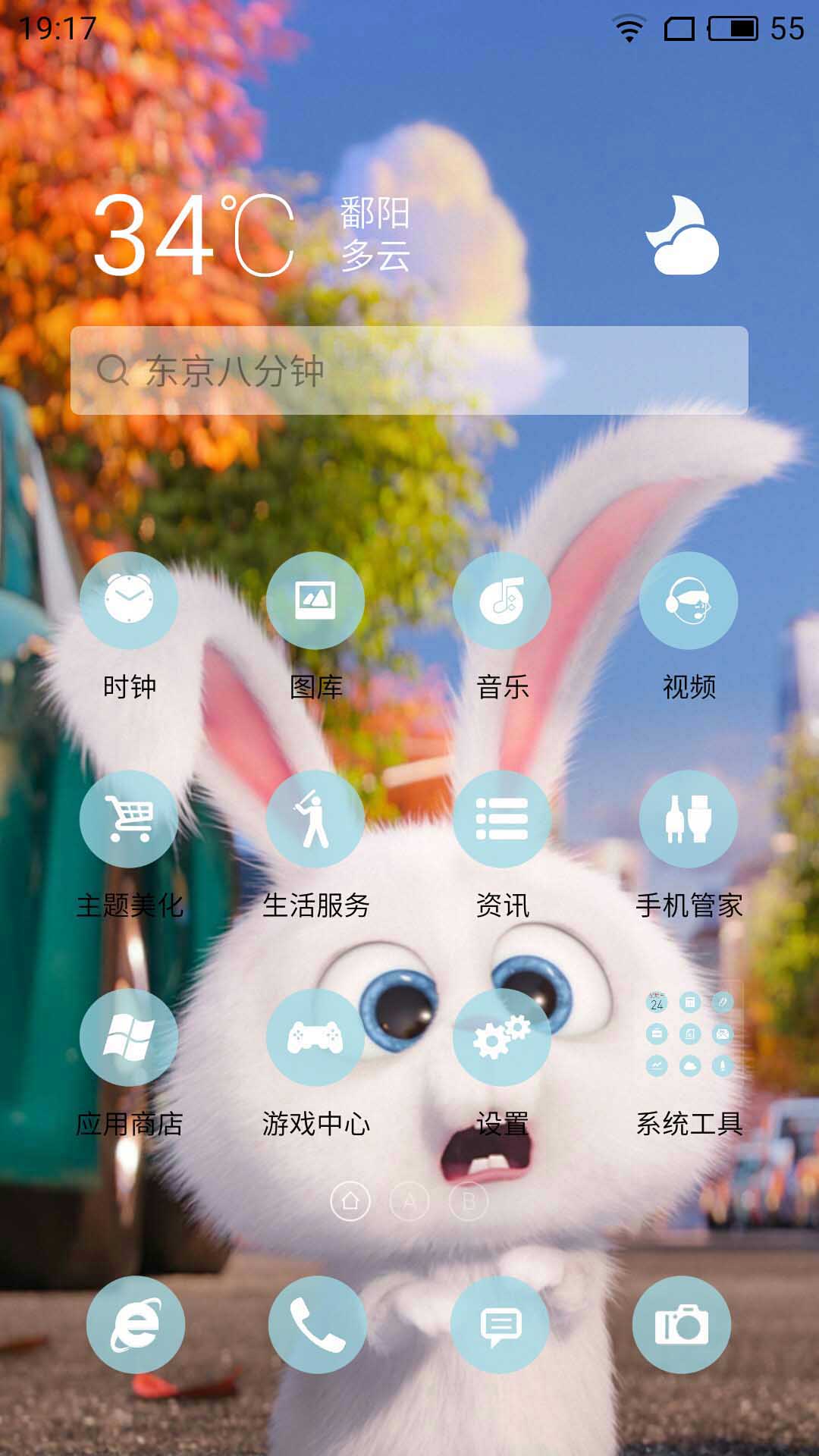Launch the browser from the dock

[x=136, y=1325]
